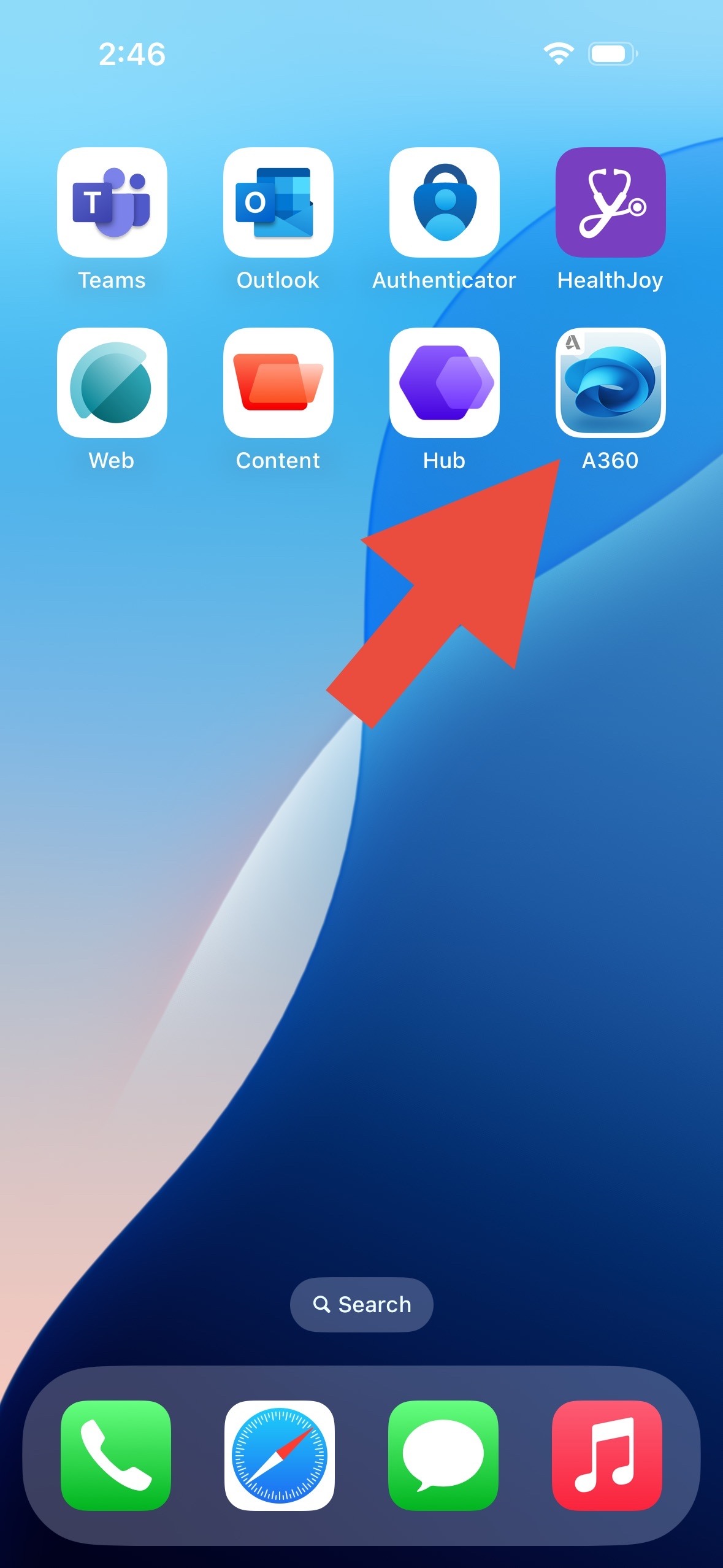723x1568 pixels.
Task: Tap the Search pill
Action: coord(362,1304)
